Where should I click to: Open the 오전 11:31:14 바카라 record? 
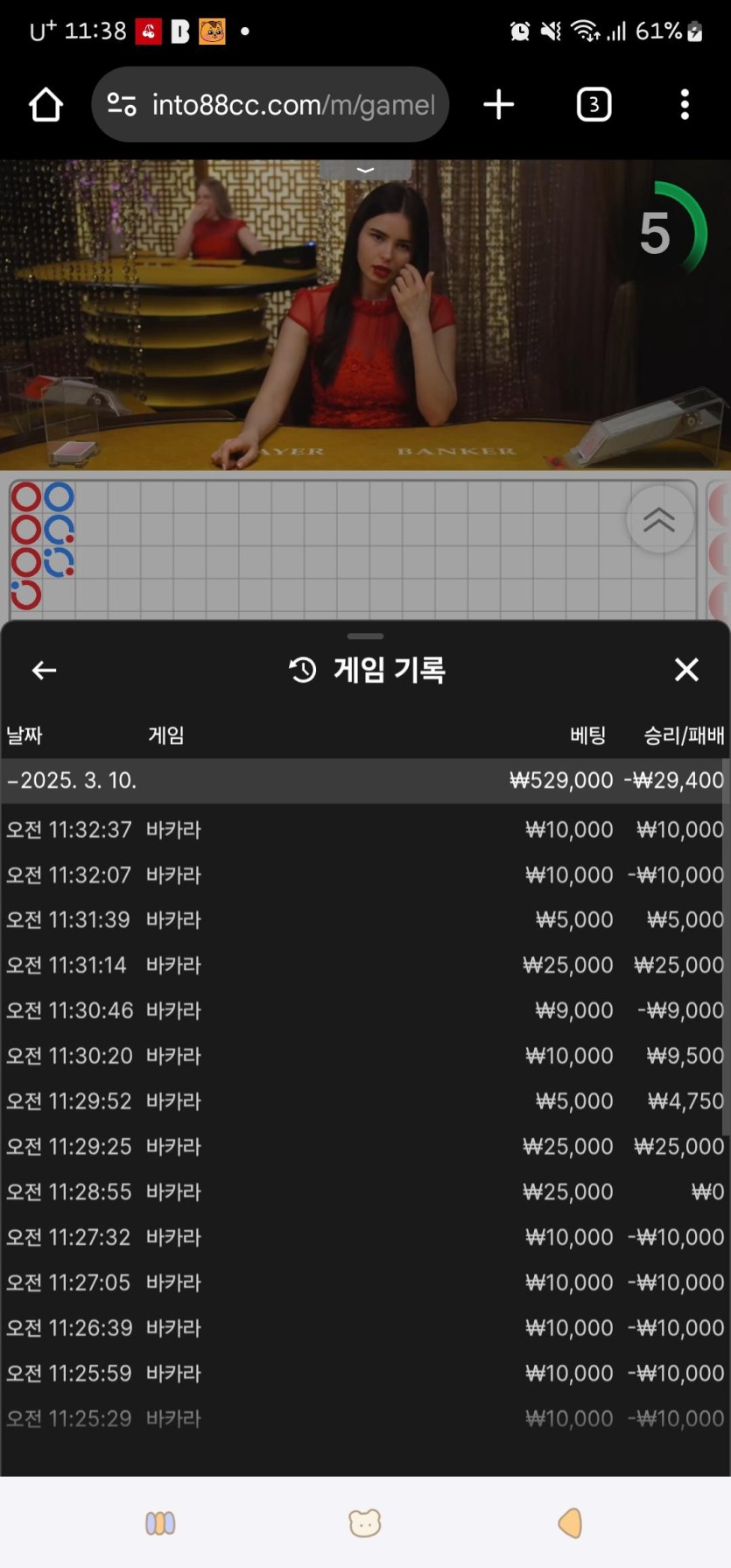tap(365, 965)
